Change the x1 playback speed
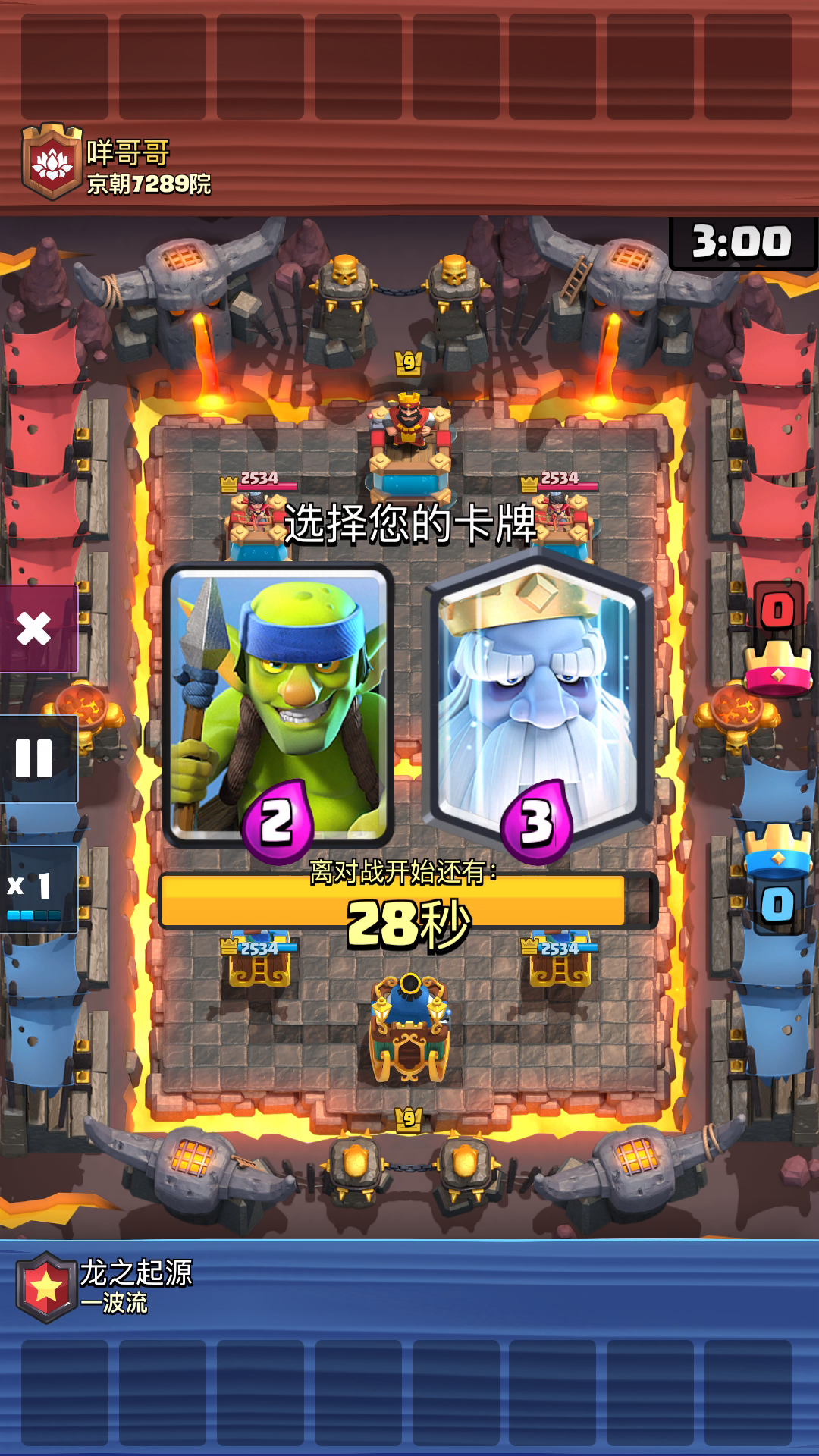Viewport: 819px width, 1456px height. coord(35,888)
